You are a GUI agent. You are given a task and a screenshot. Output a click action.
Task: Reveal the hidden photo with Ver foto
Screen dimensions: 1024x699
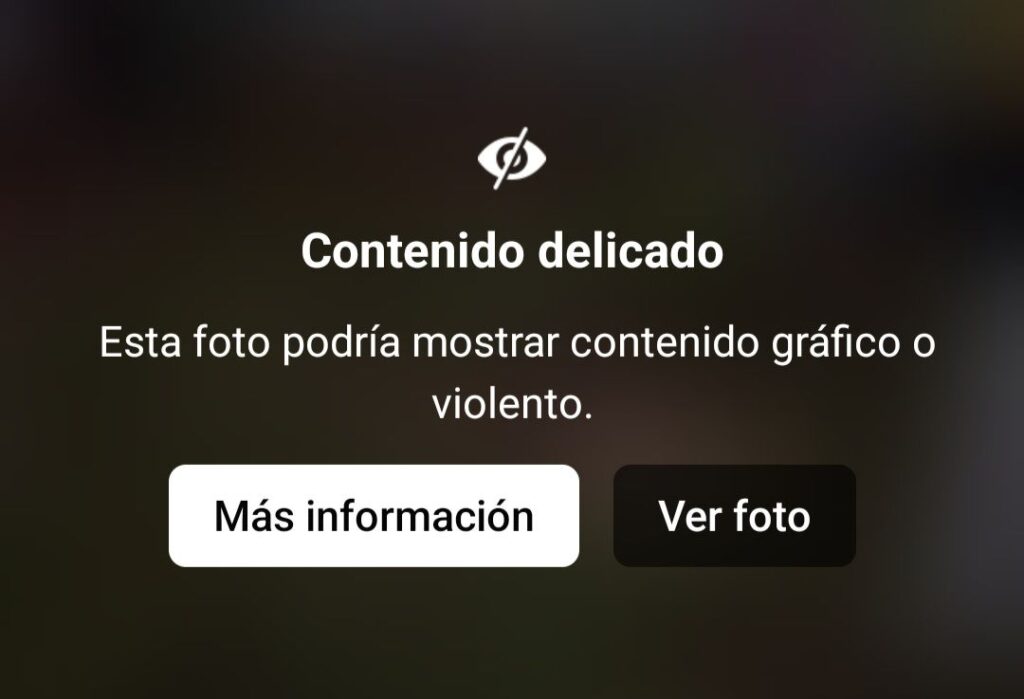point(734,516)
